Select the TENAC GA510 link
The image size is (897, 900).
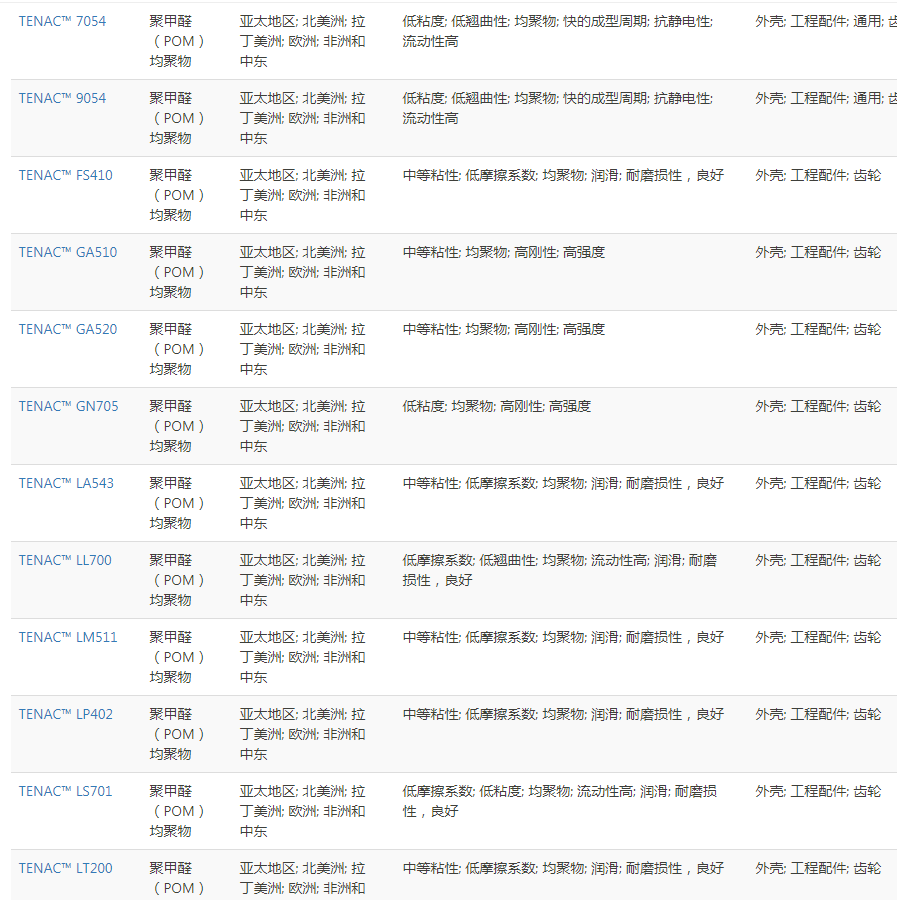pos(67,252)
